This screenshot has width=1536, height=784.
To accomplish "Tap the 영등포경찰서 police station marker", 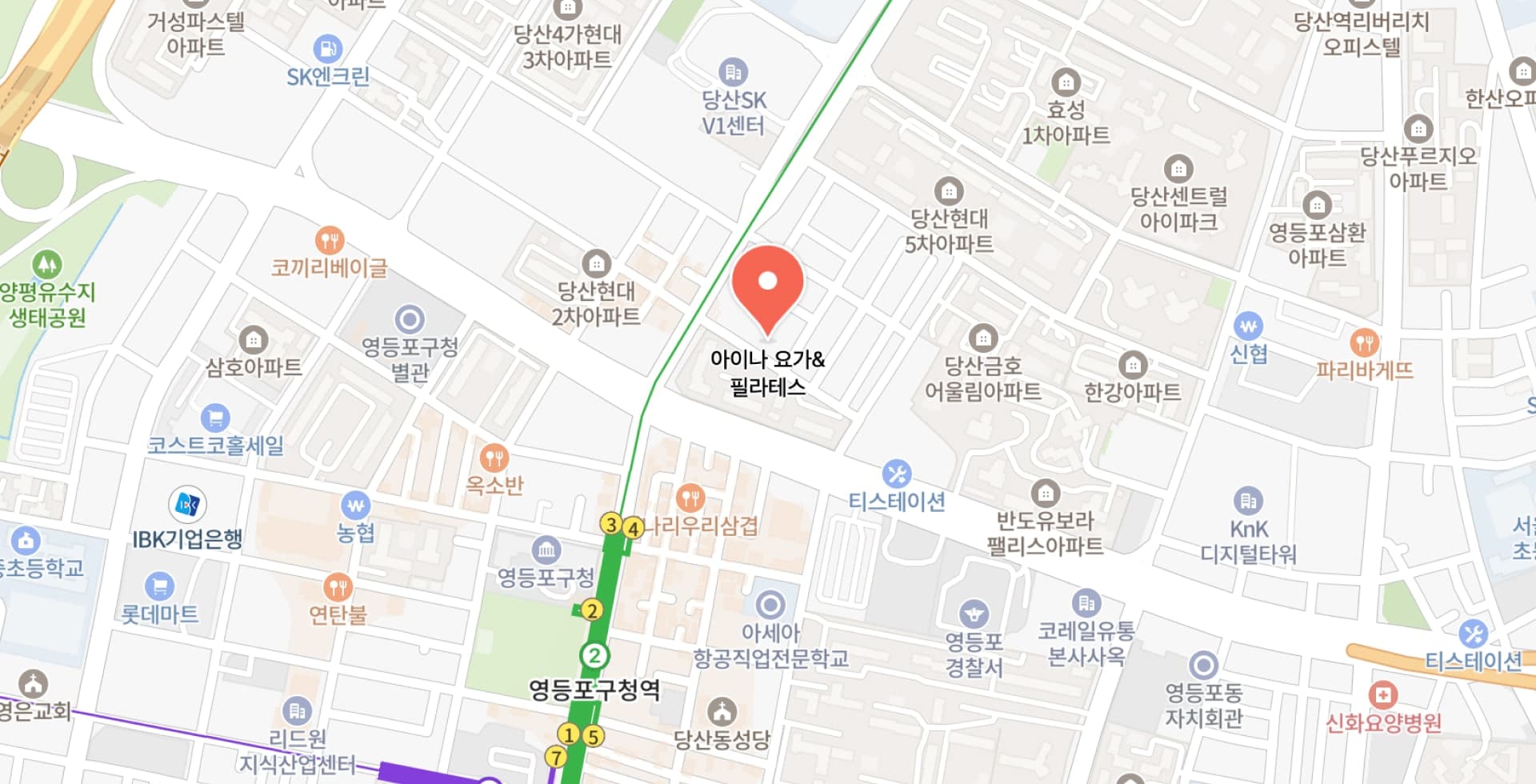I will (974, 614).
